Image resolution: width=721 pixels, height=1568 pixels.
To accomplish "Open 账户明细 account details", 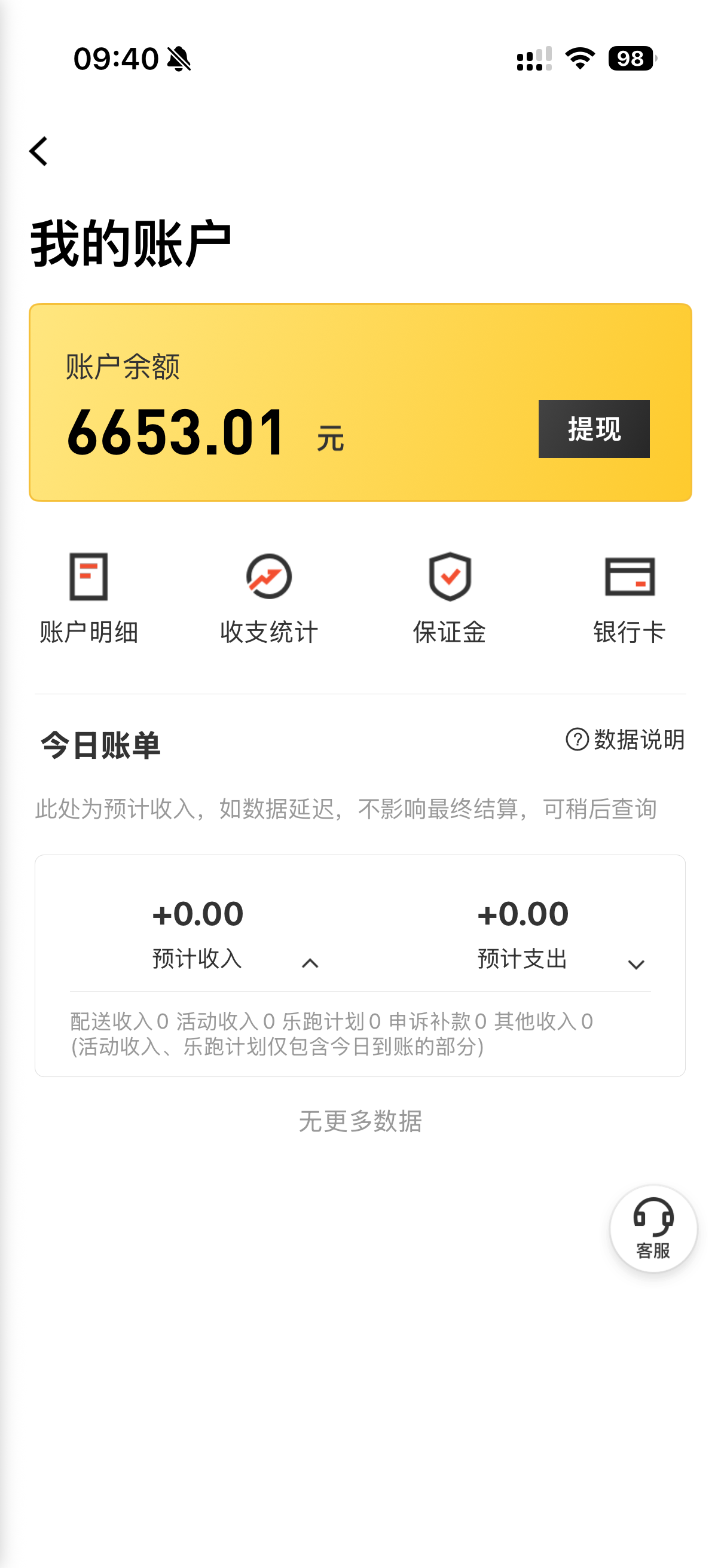I will (x=89, y=598).
